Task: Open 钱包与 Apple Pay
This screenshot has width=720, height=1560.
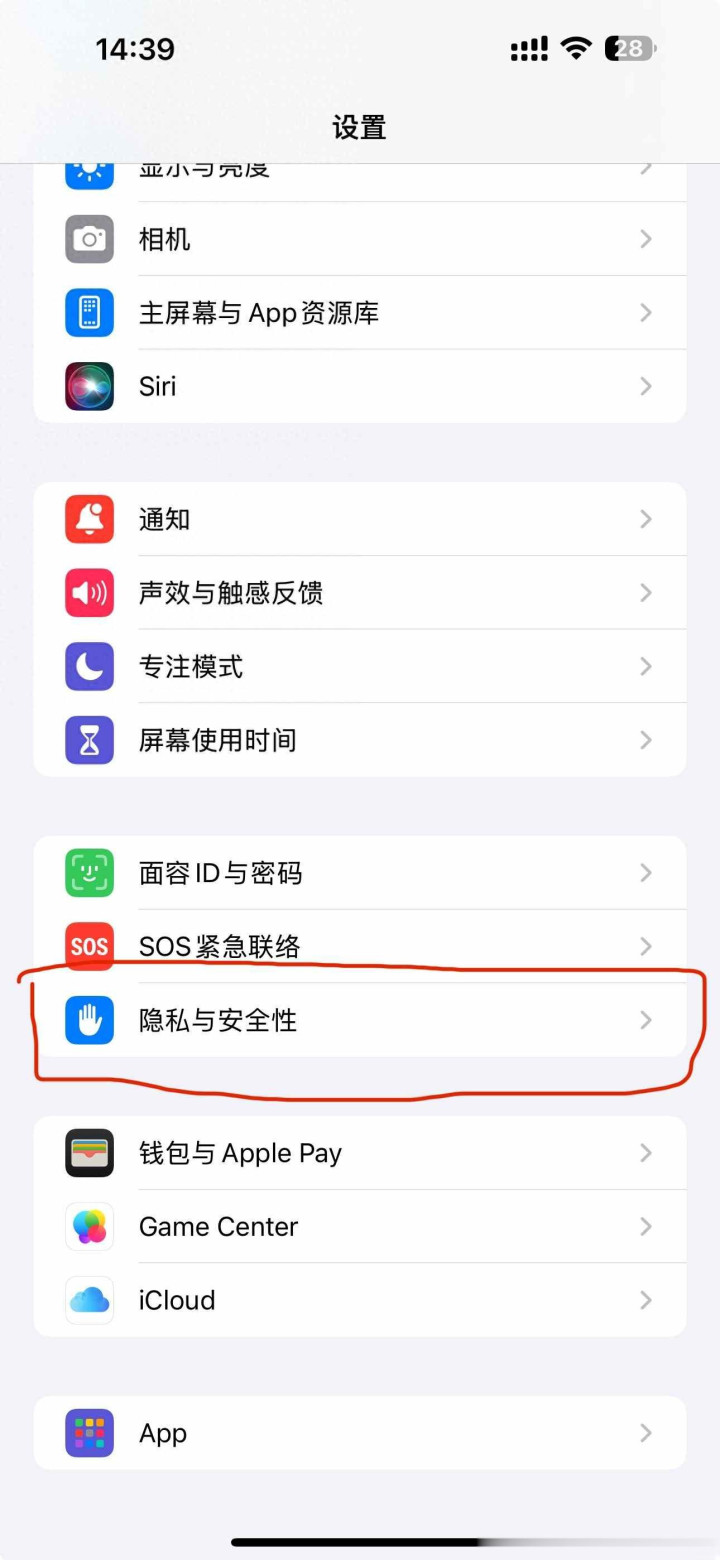Action: click(x=360, y=1153)
